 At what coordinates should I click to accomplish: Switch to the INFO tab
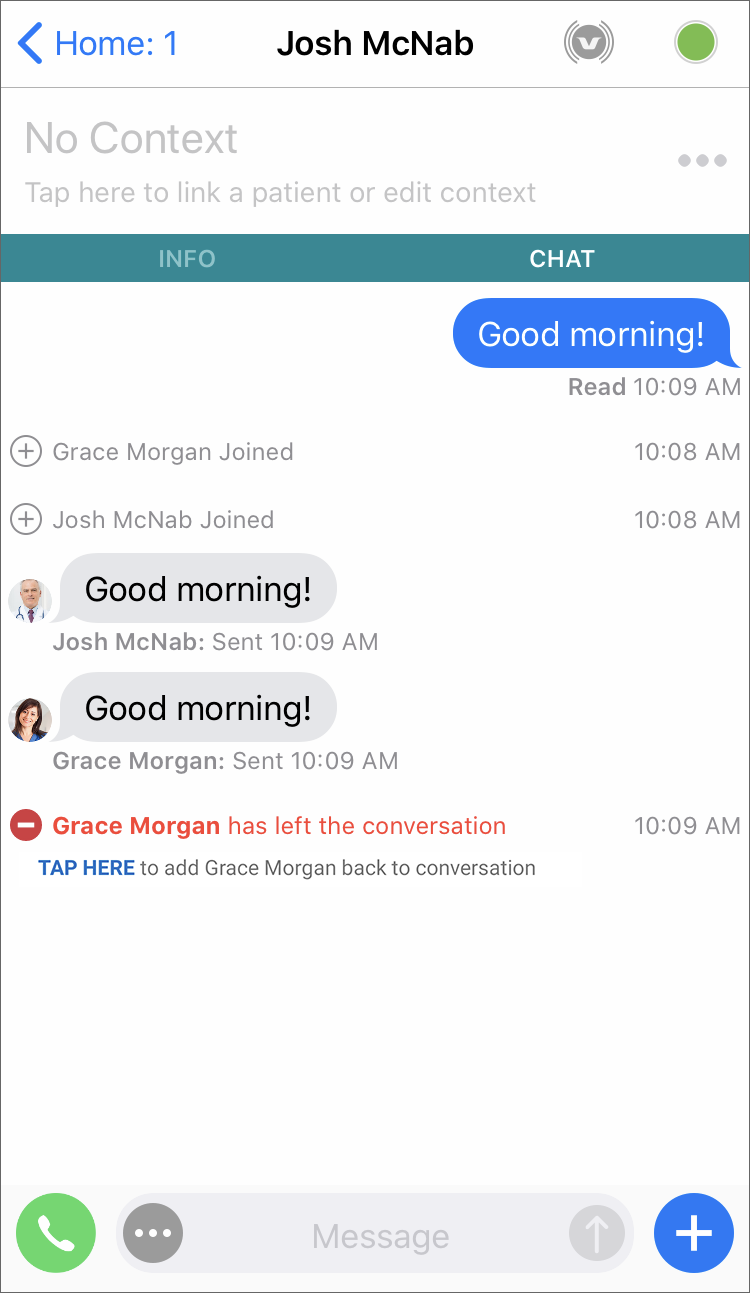pyautogui.click(x=187, y=259)
